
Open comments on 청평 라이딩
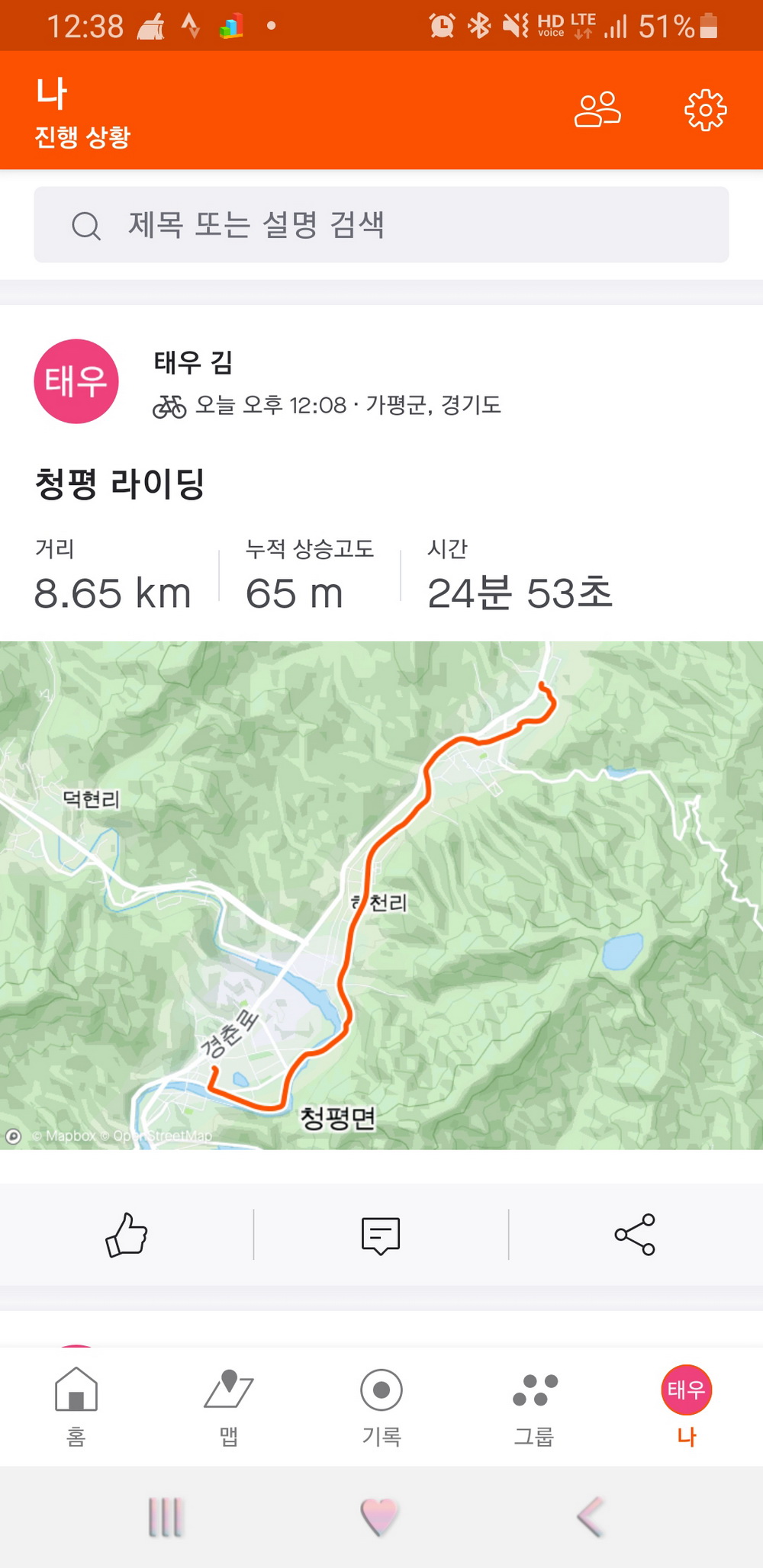tap(381, 1234)
